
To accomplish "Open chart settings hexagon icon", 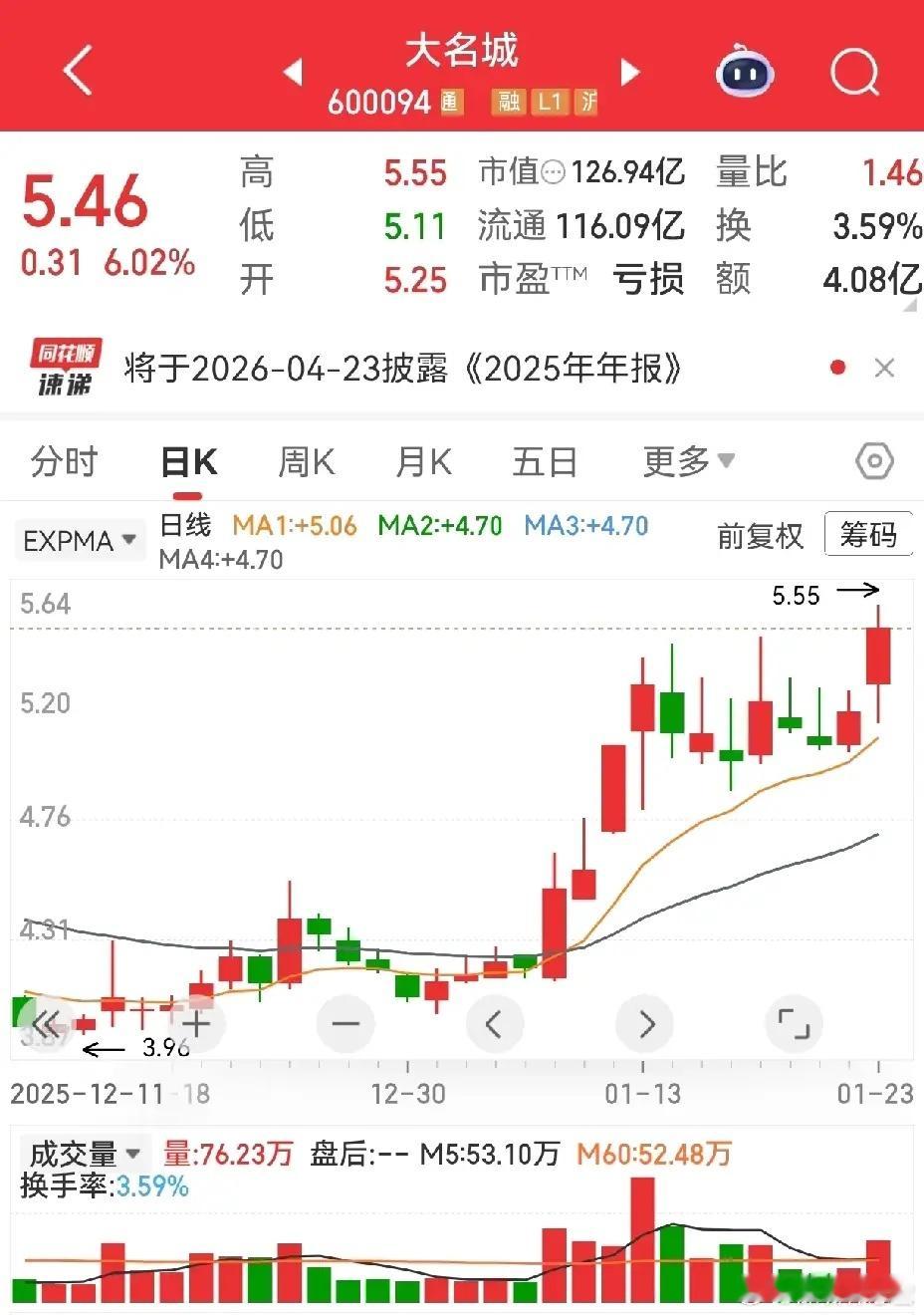I will (874, 461).
